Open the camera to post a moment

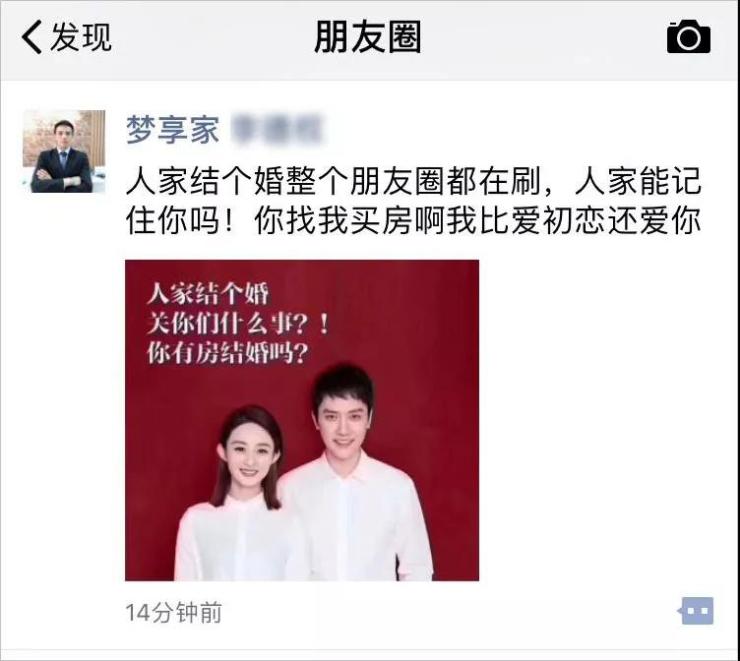coord(688,38)
